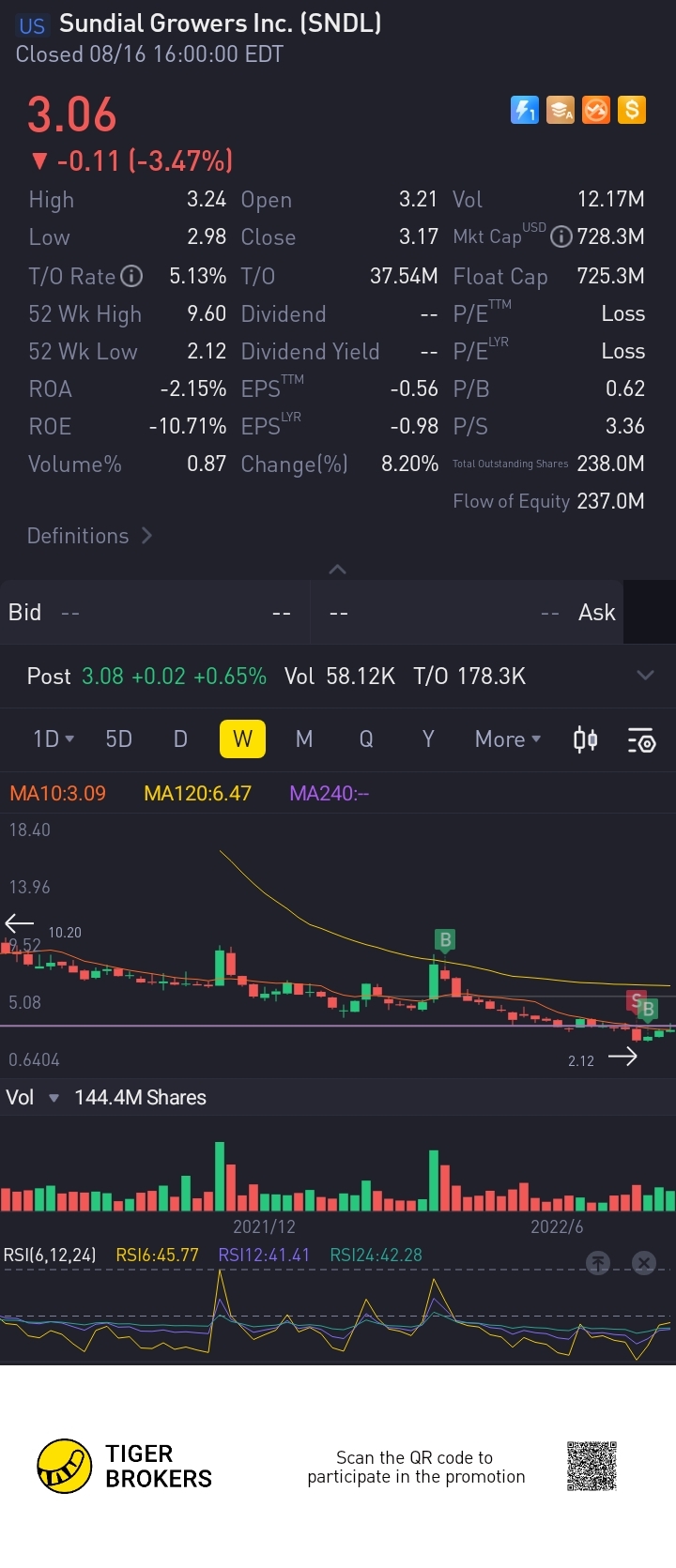Tap the Mkt Cap info icon
This screenshot has height=1568, width=676.
pos(561,236)
